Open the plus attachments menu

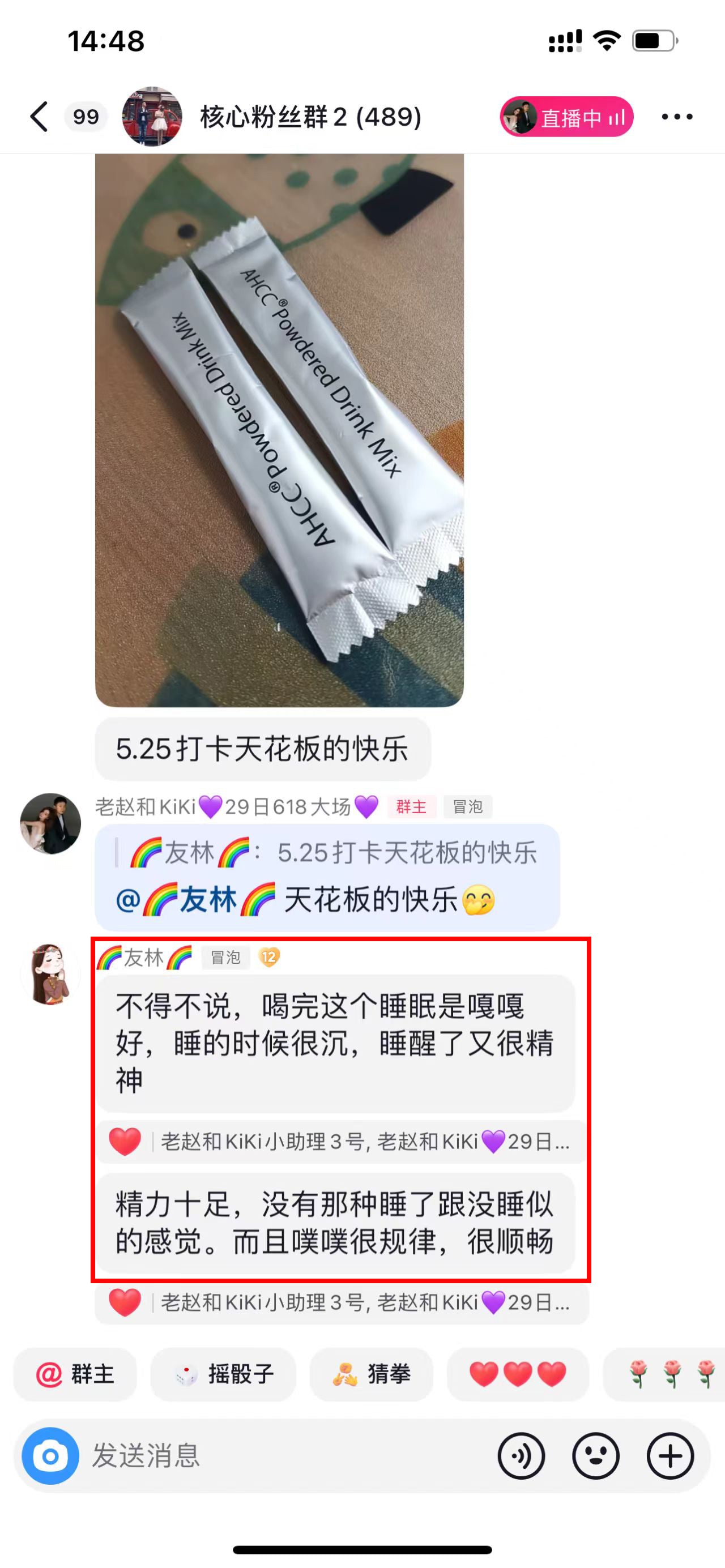[670, 1455]
